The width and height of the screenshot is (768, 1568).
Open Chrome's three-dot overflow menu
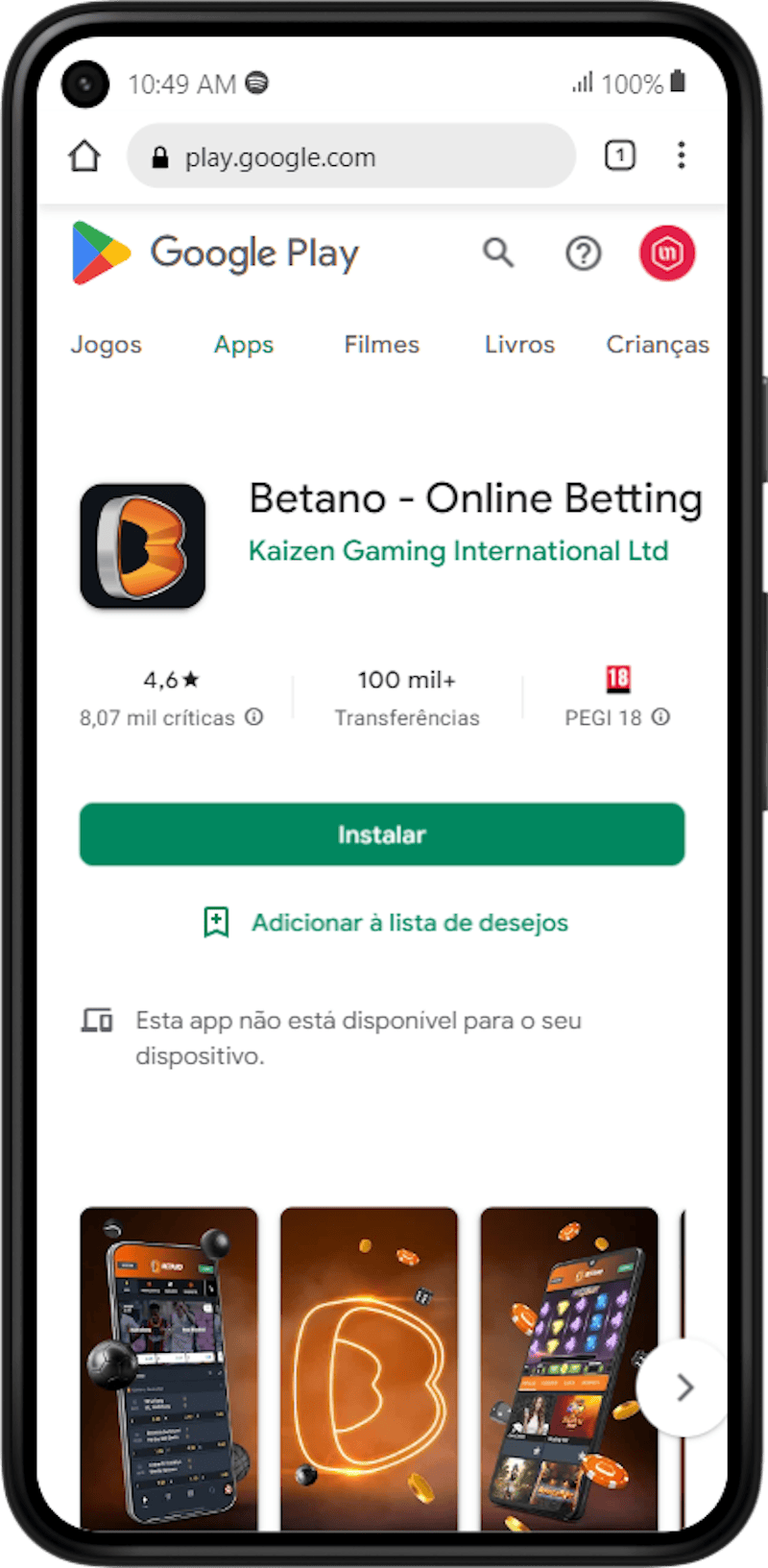pyautogui.click(x=681, y=156)
